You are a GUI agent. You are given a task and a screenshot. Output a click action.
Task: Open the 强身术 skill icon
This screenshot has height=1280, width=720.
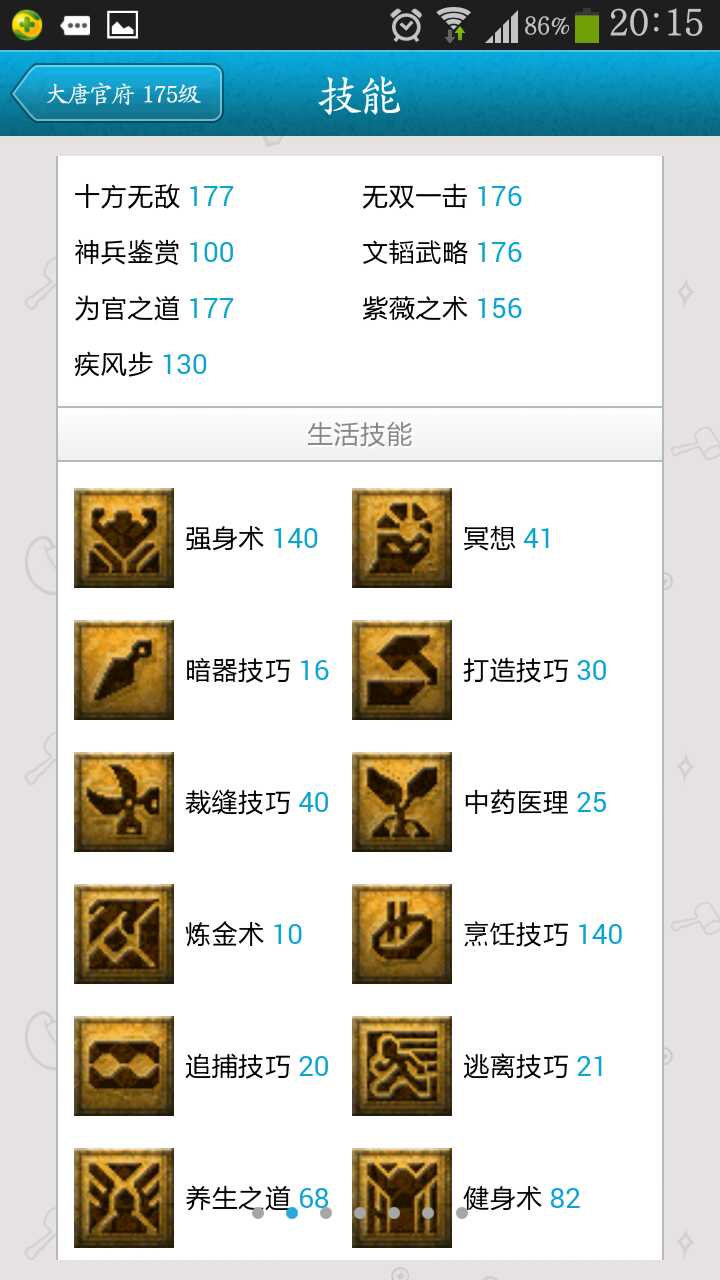click(x=124, y=538)
